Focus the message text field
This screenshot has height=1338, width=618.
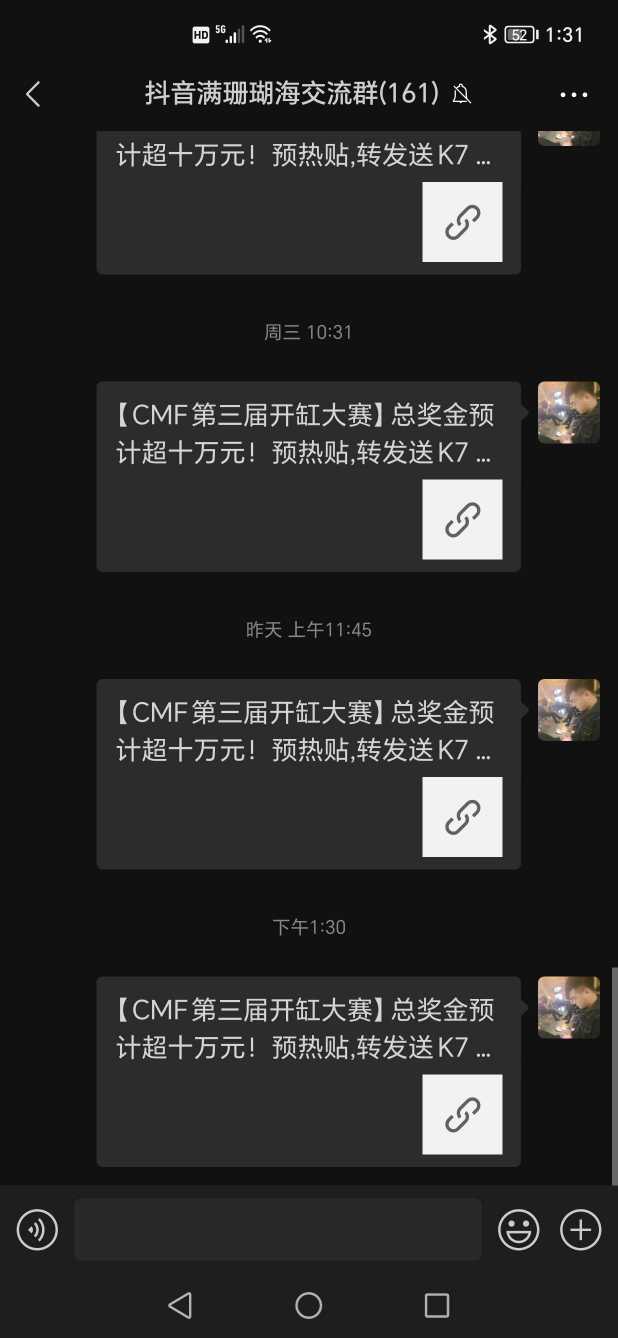[277, 1229]
